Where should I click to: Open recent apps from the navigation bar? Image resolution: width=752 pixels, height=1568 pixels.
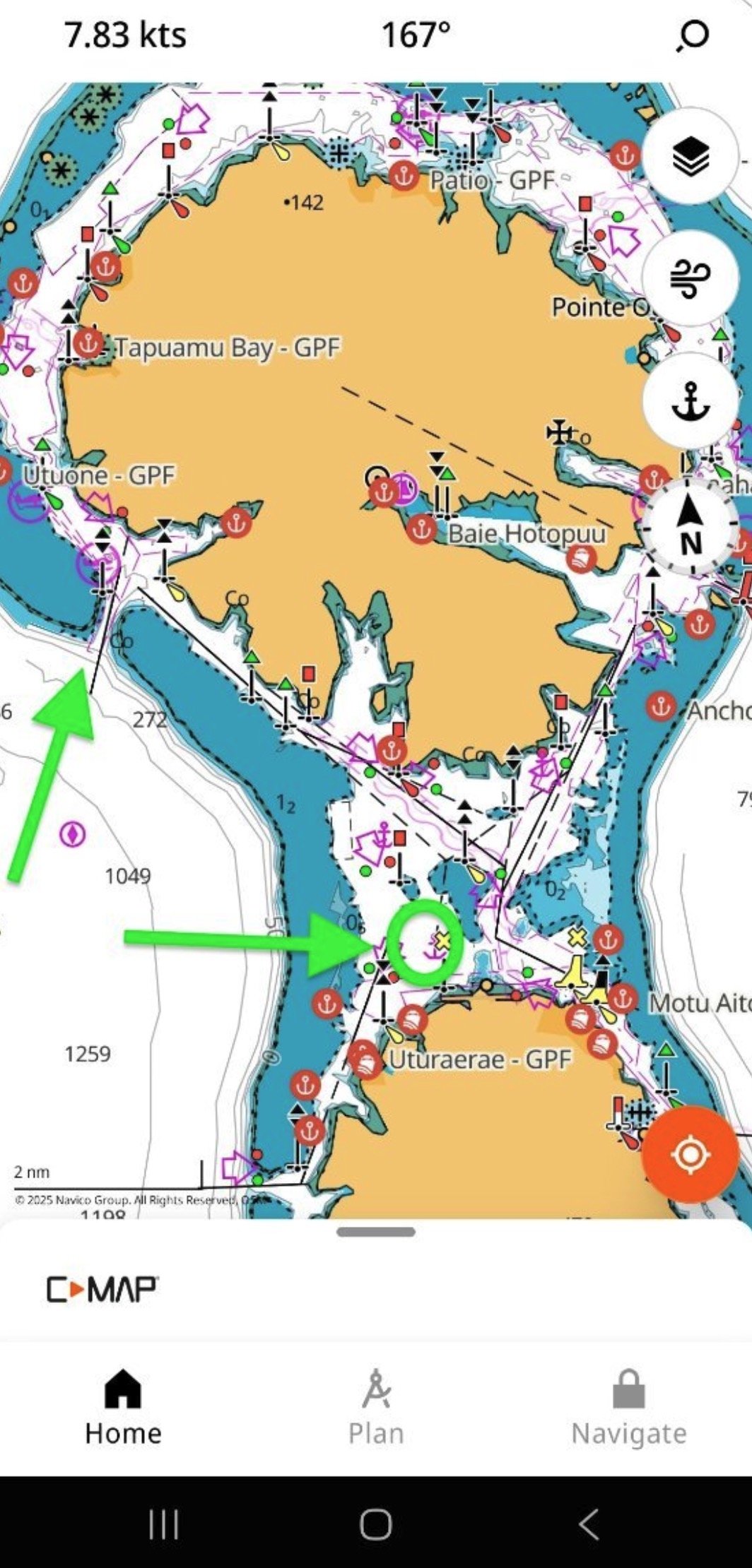tap(163, 1524)
